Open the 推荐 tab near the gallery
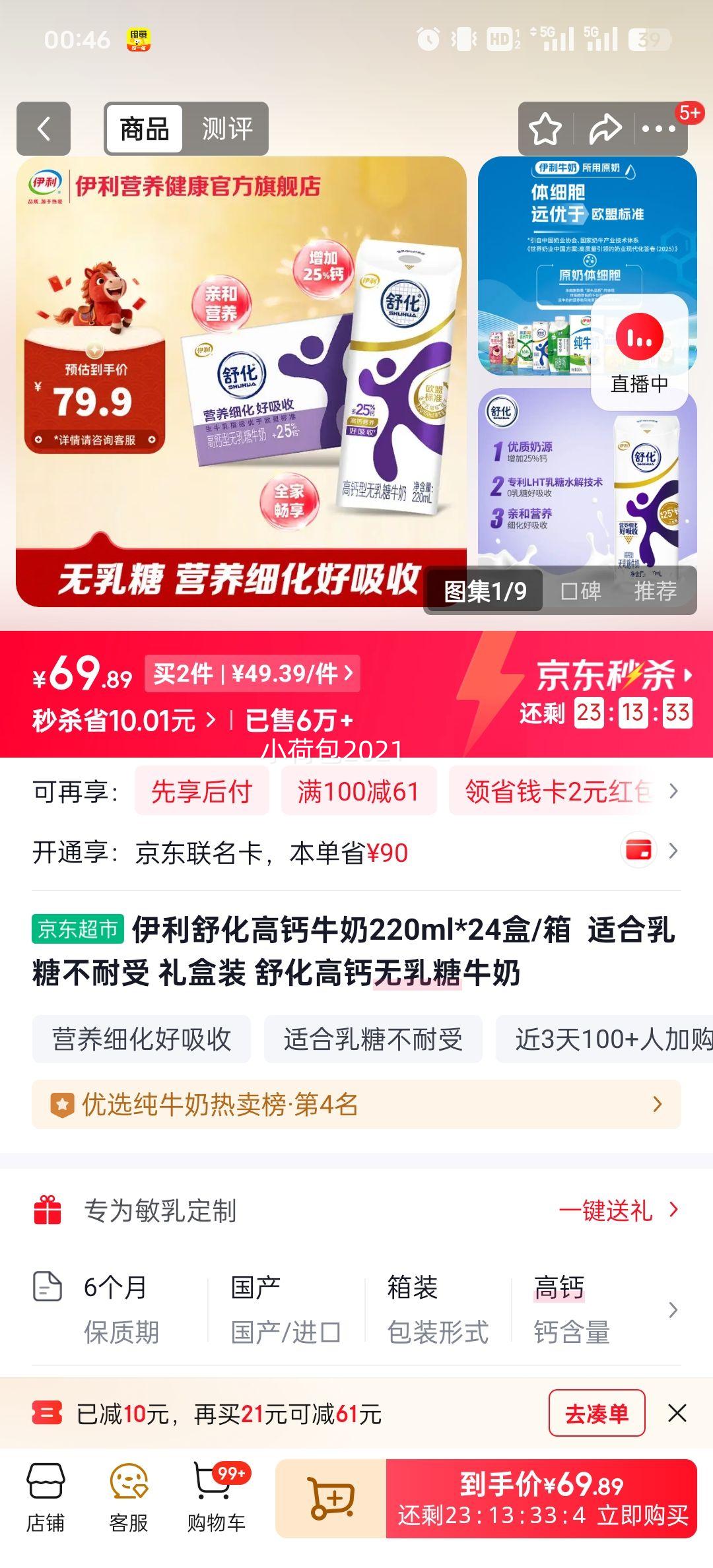 (x=655, y=593)
